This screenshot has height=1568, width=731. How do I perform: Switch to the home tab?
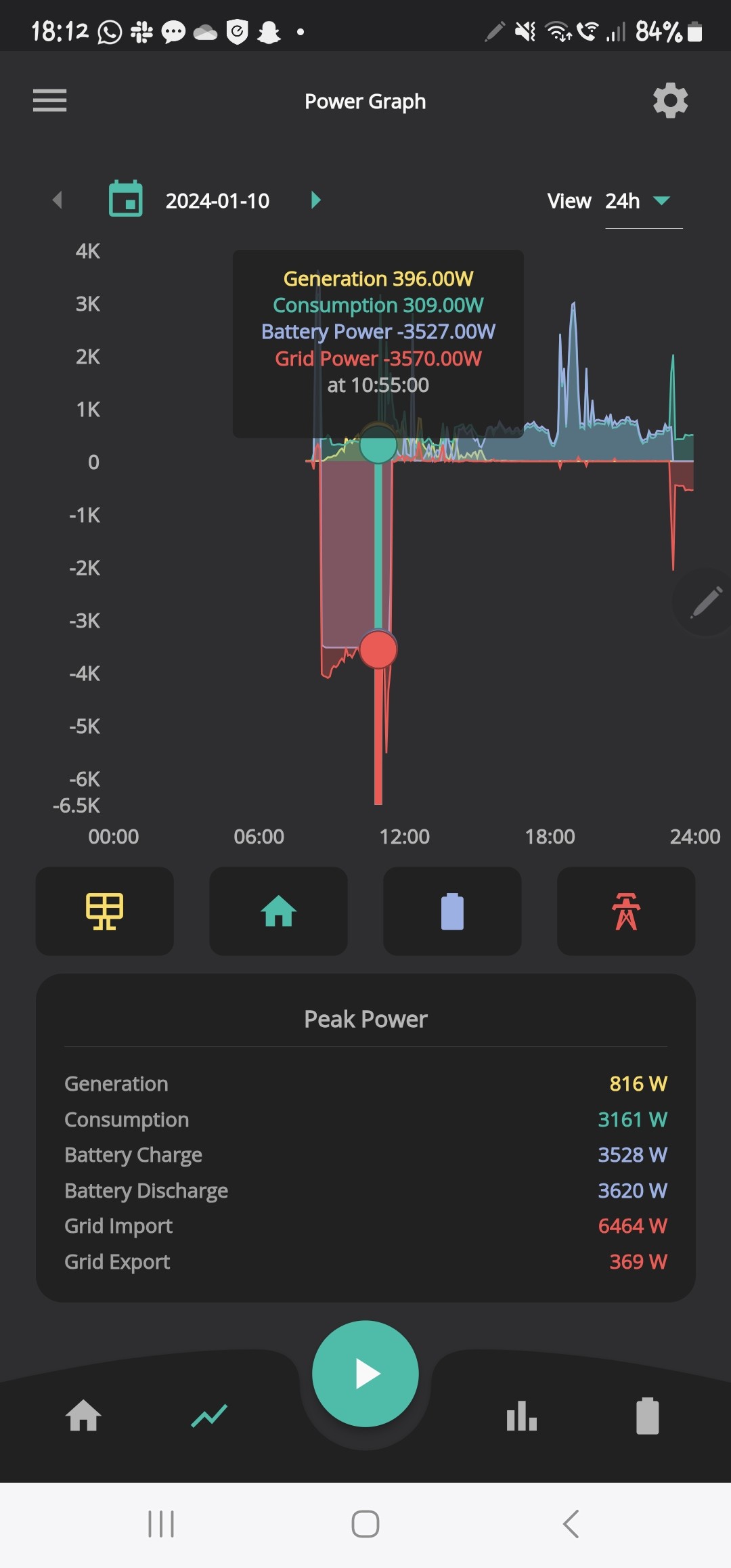coord(84,1415)
